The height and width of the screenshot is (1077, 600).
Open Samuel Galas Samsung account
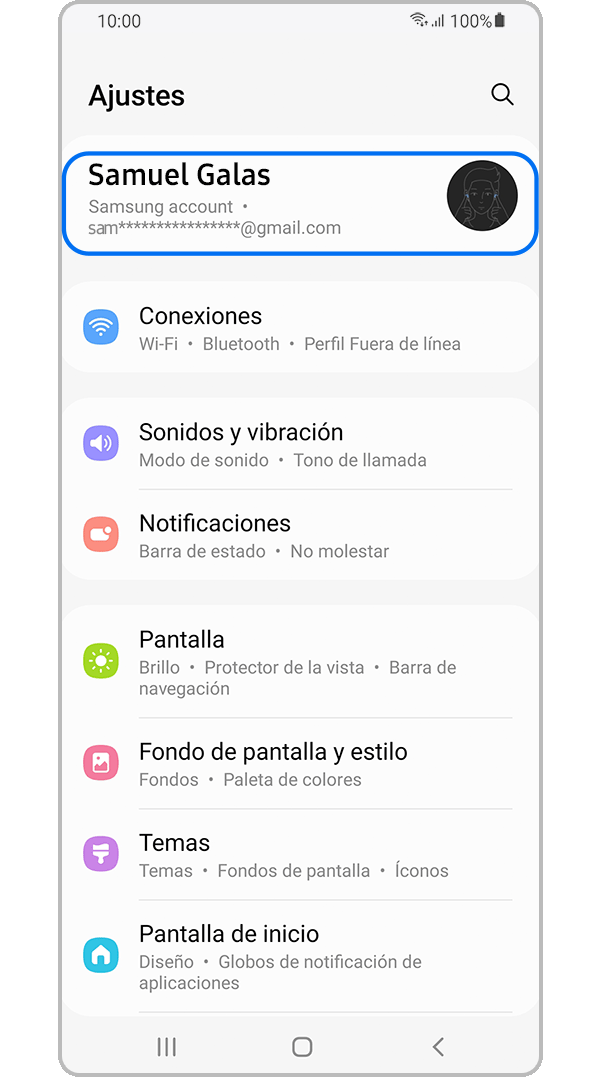300,203
